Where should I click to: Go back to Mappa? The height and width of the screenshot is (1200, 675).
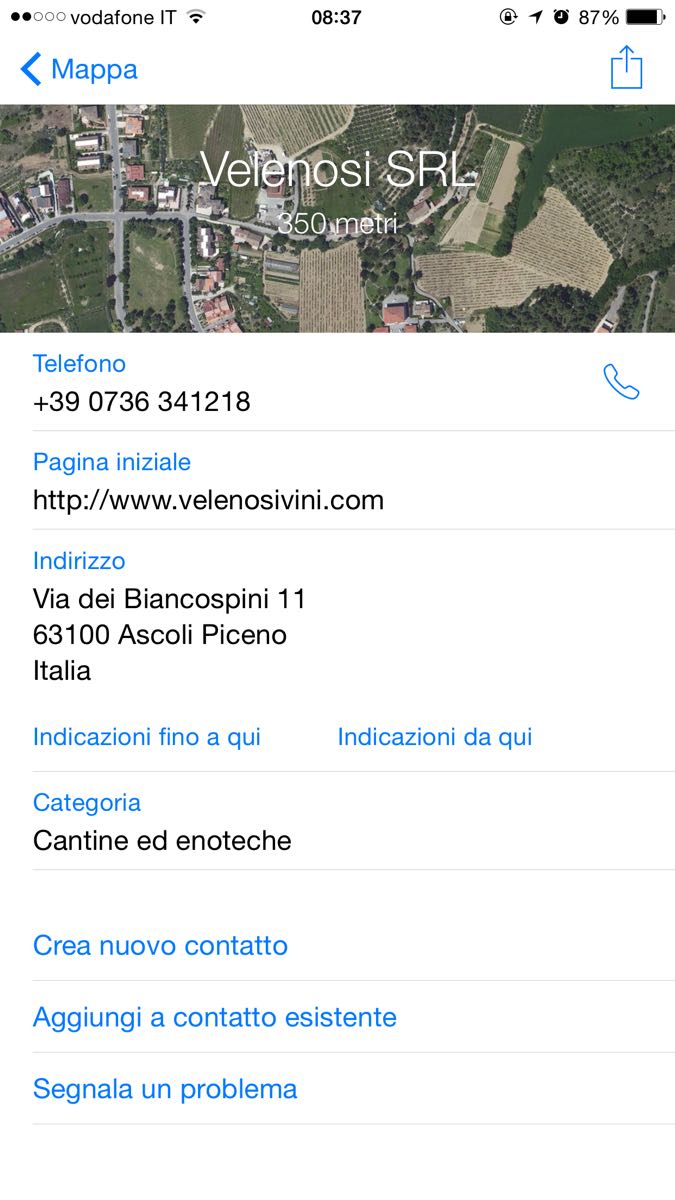[78, 69]
